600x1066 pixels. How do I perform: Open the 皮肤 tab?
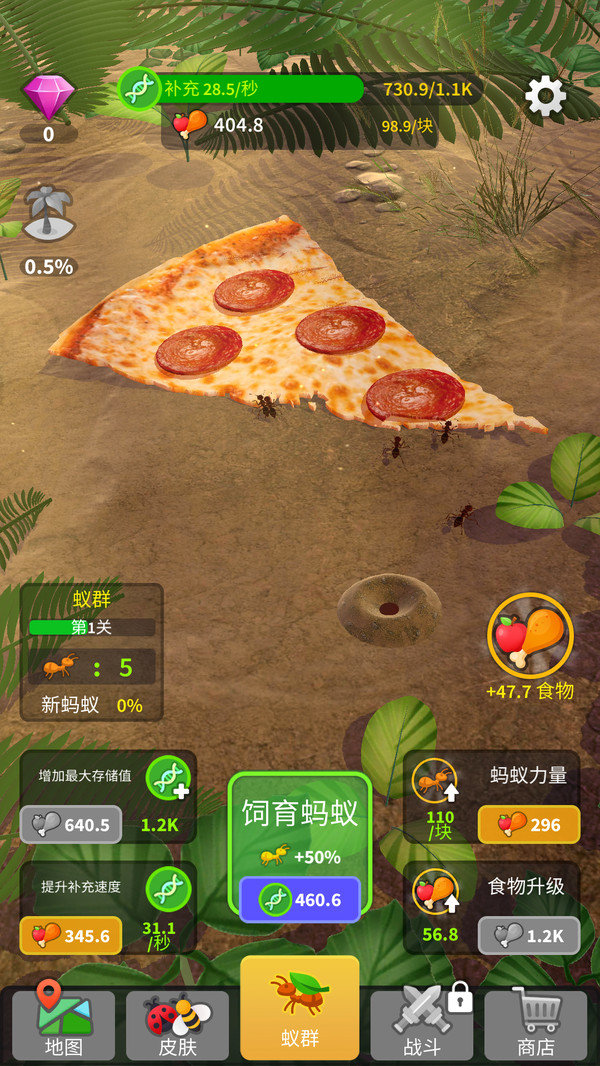pyautogui.click(x=178, y=1022)
